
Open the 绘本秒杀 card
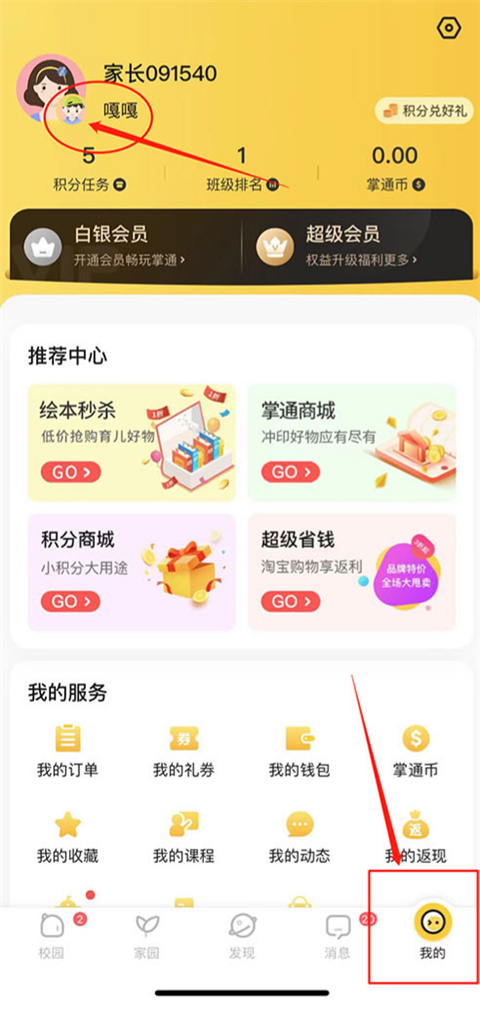pos(131,443)
